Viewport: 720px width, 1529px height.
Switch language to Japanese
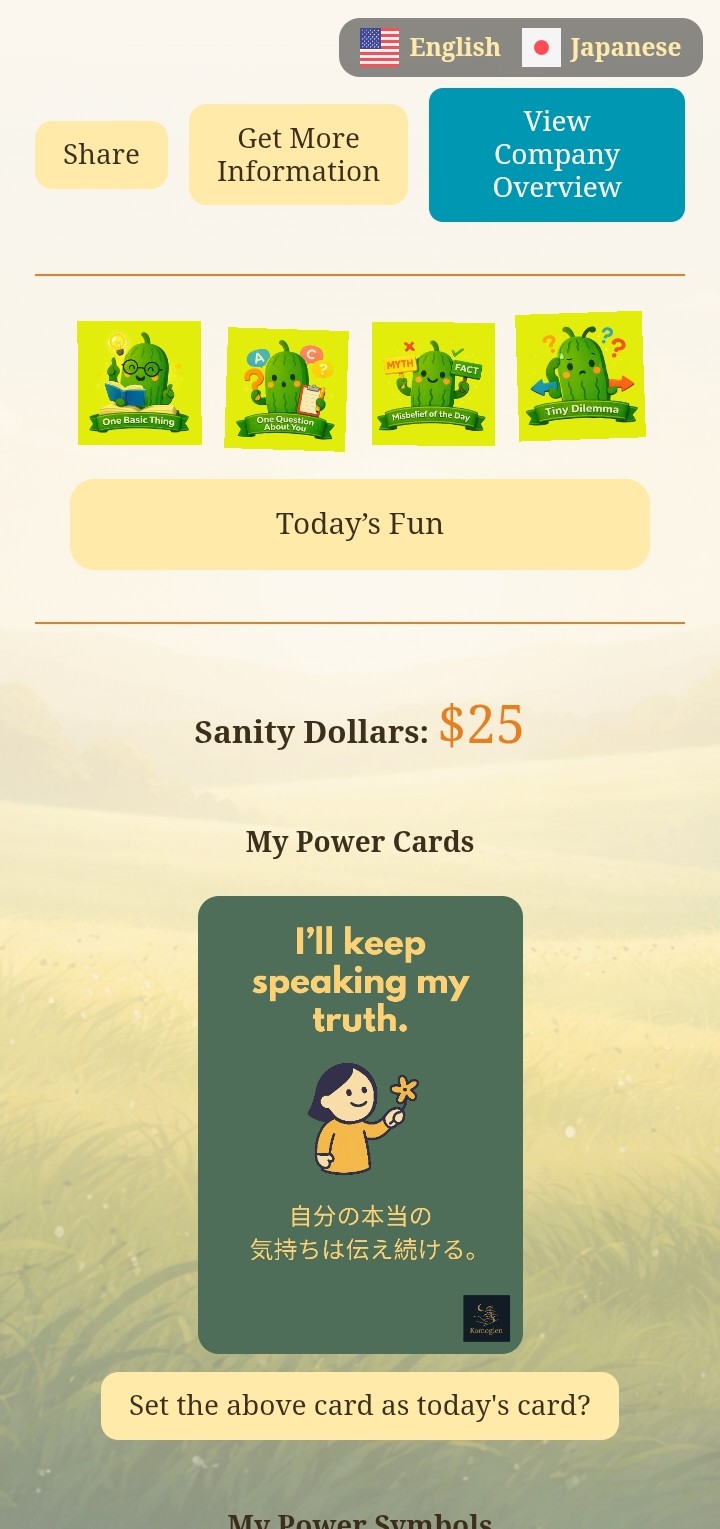pos(602,47)
